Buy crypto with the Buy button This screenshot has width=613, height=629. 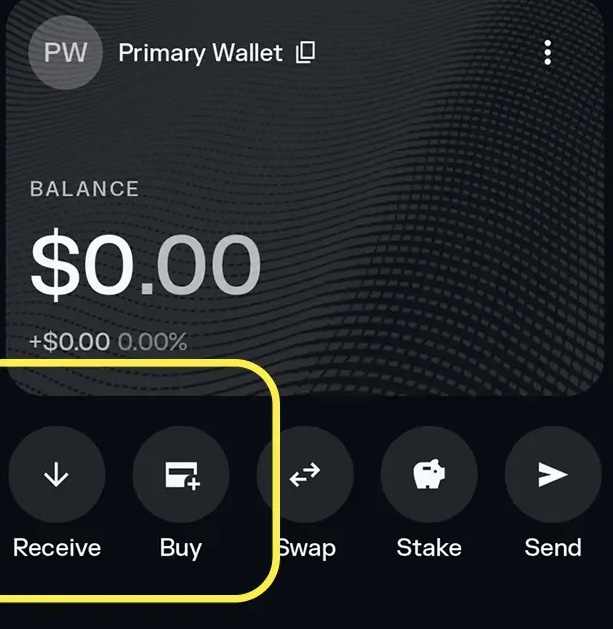pos(181,475)
